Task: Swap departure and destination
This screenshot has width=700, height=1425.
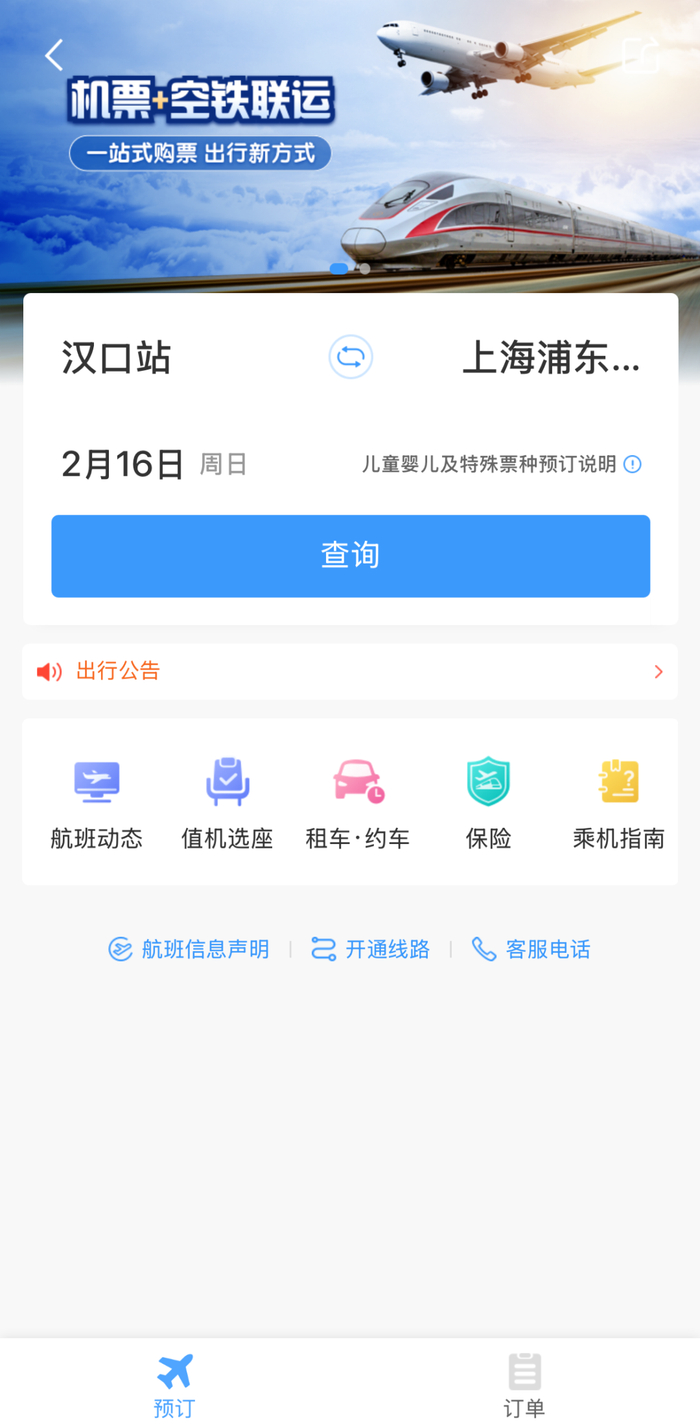Action: 351,357
